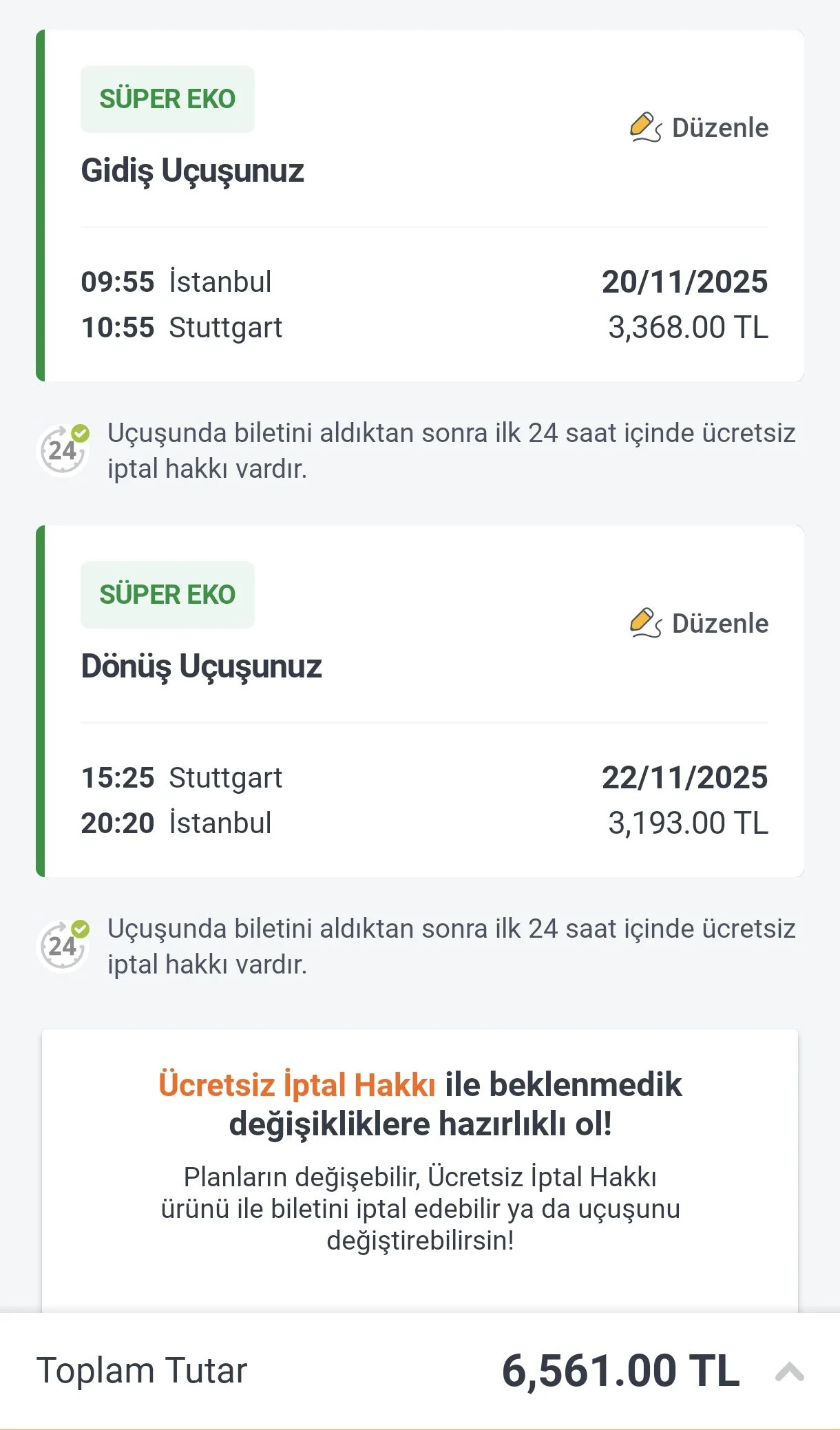The height and width of the screenshot is (1430, 840).
Task: Expand the Toplam Tutar price details
Action: pyautogui.click(x=789, y=1371)
